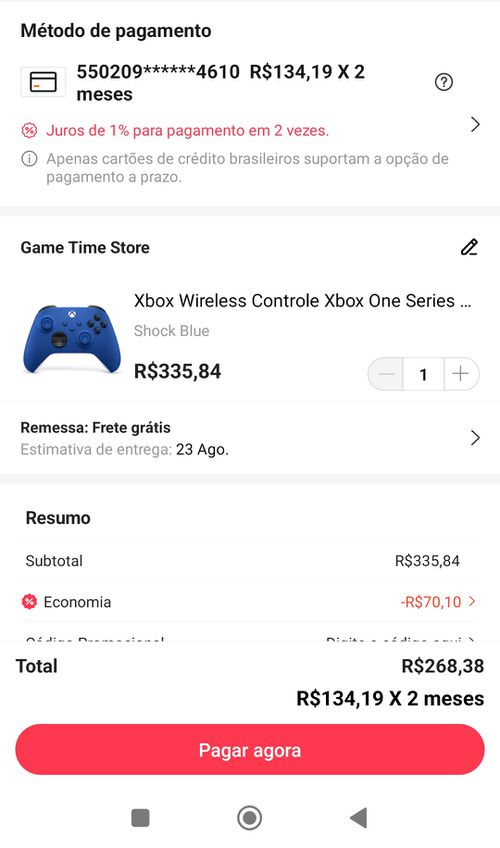Go back using system back button
Image resolution: width=500 pixels, height=848 pixels.
click(358, 818)
